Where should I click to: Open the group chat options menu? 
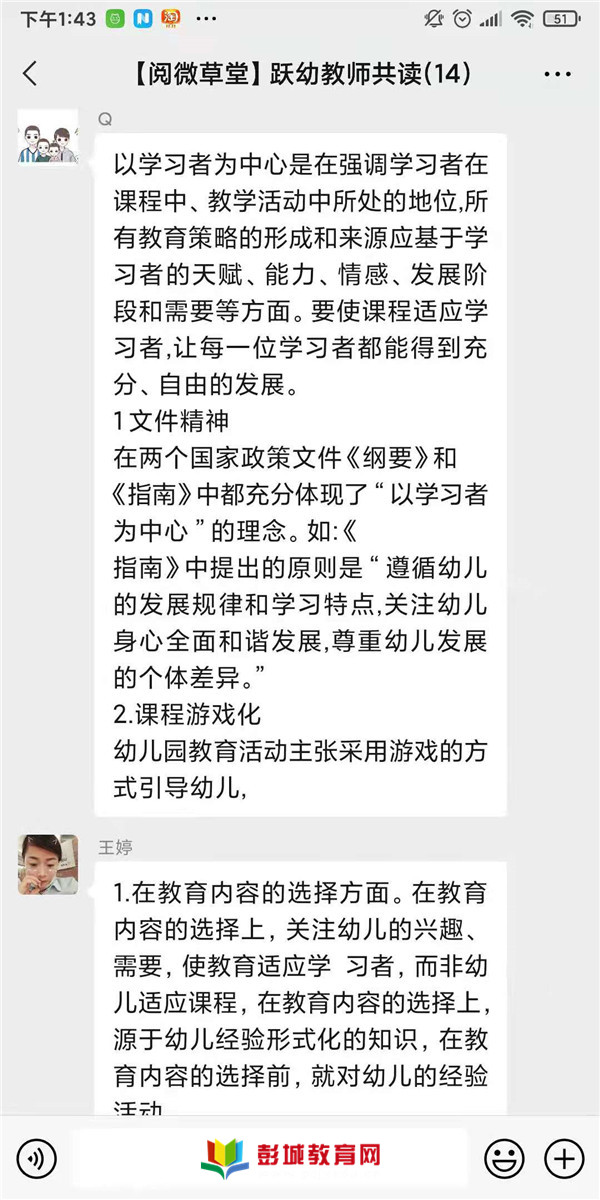[x=557, y=74]
